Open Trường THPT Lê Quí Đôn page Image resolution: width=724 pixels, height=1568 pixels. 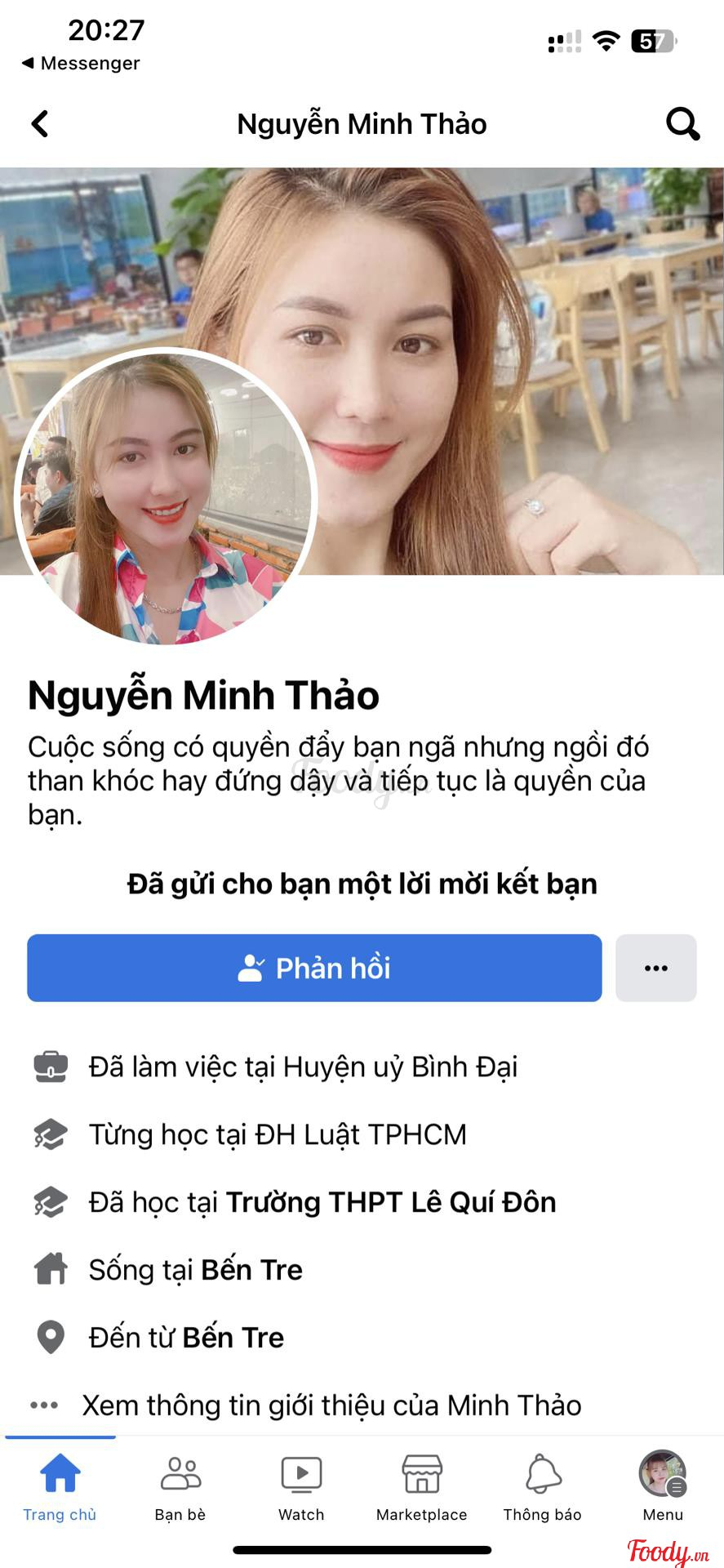click(x=390, y=1202)
